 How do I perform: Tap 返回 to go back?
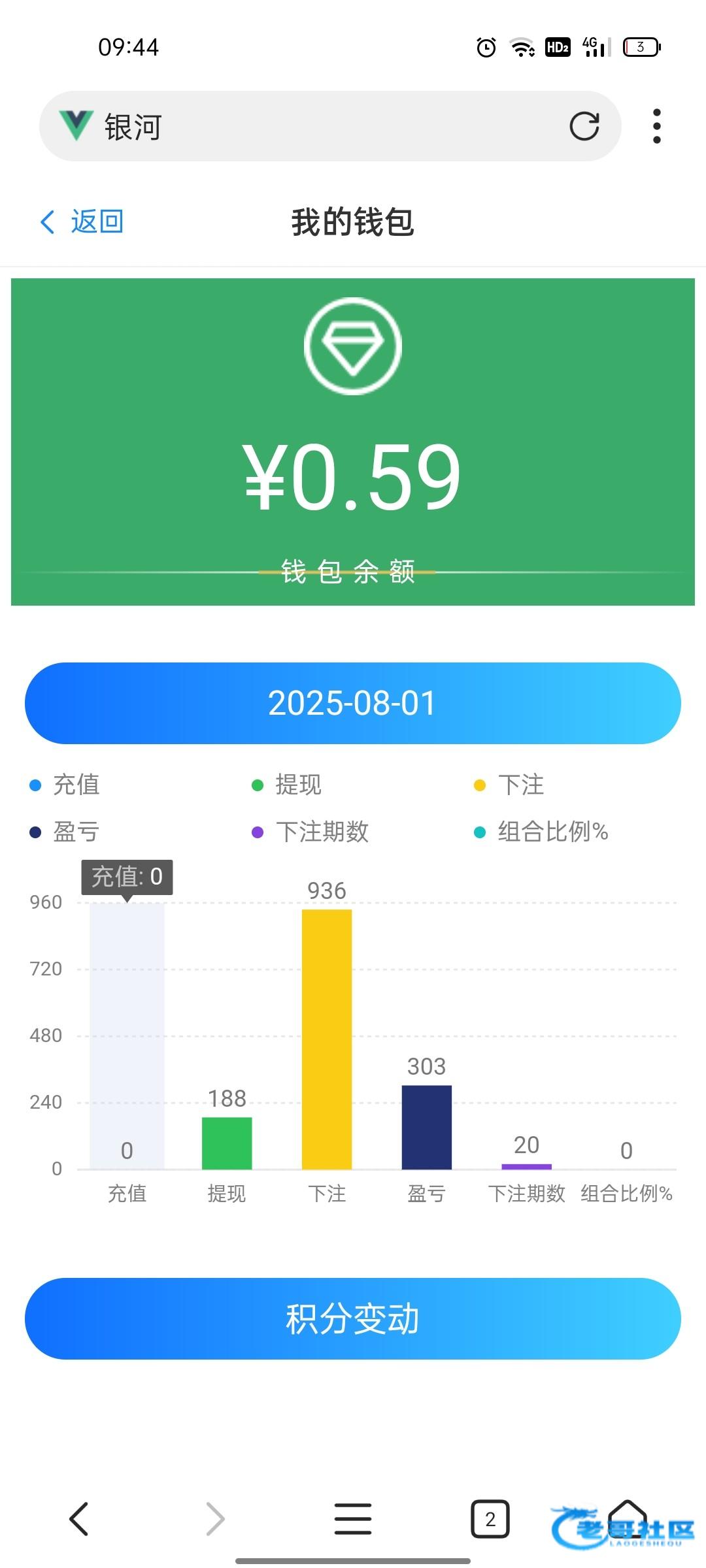pos(82,222)
